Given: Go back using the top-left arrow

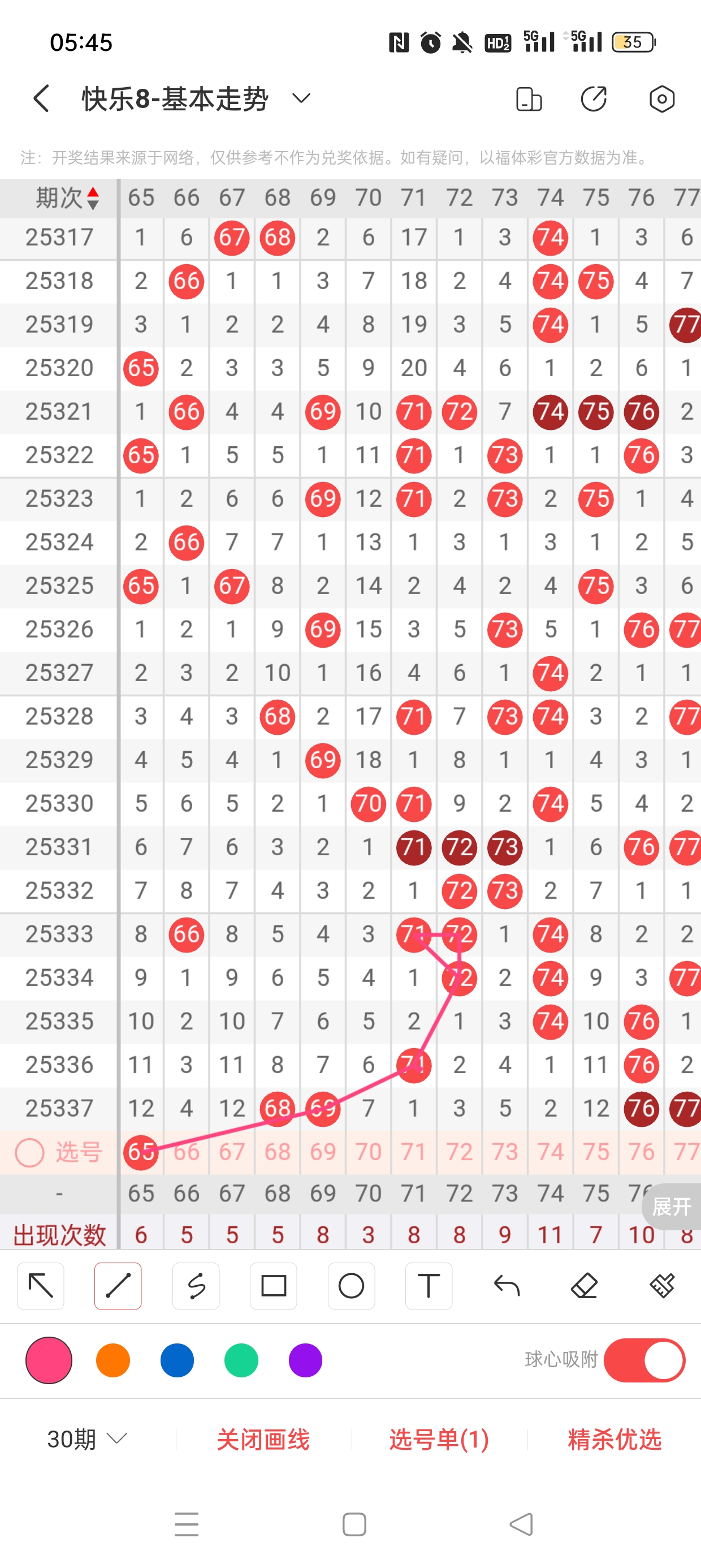Looking at the screenshot, I should (x=41, y=98).
